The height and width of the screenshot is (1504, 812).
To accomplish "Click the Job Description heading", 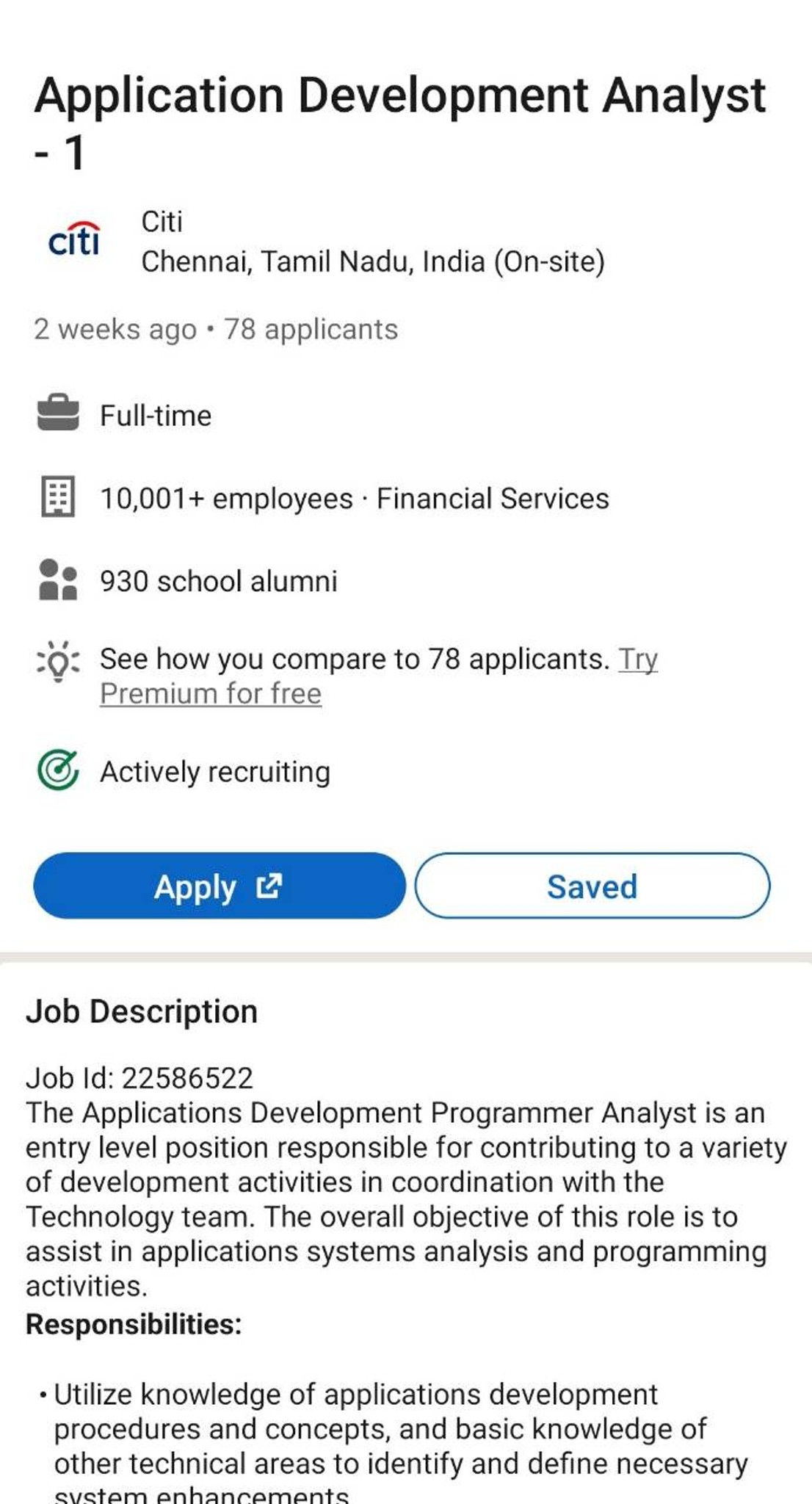I will coord(142,1011).
